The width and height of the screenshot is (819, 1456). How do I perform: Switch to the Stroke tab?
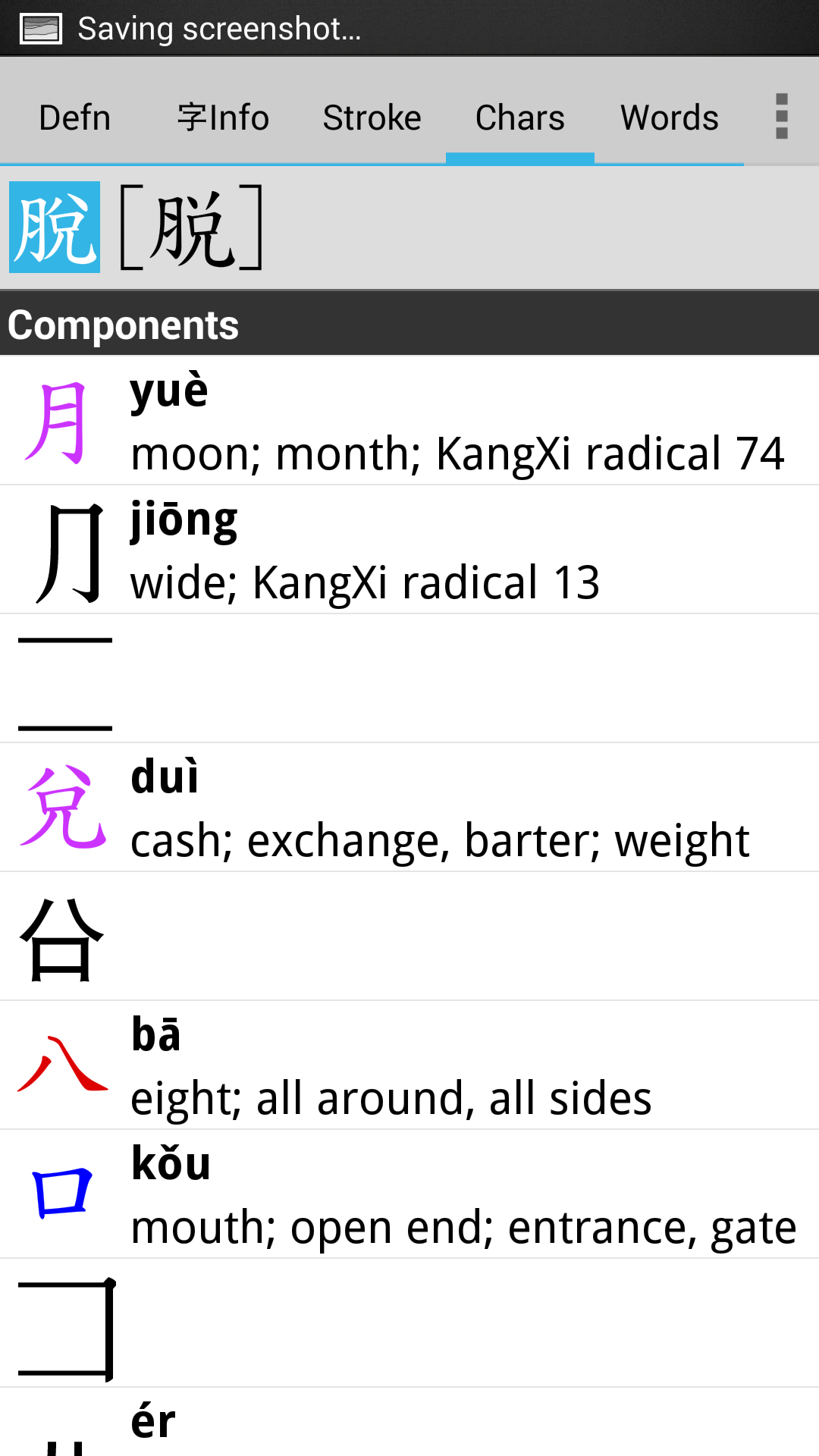pos(372,118)
